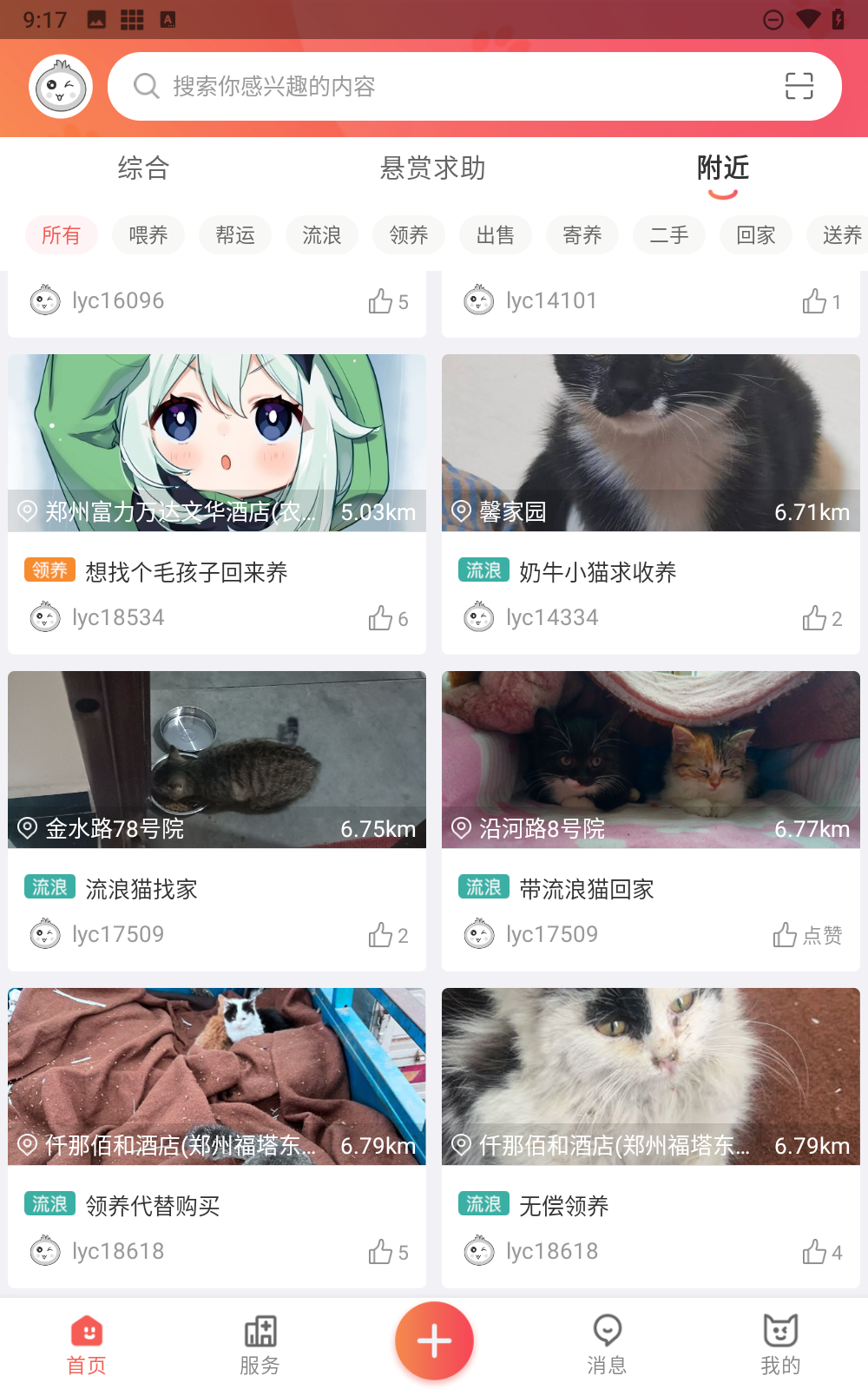Tap the search magnifier icon
Image resolution: width=868 pixels, height=1389 pixels.
click(146, 87)
